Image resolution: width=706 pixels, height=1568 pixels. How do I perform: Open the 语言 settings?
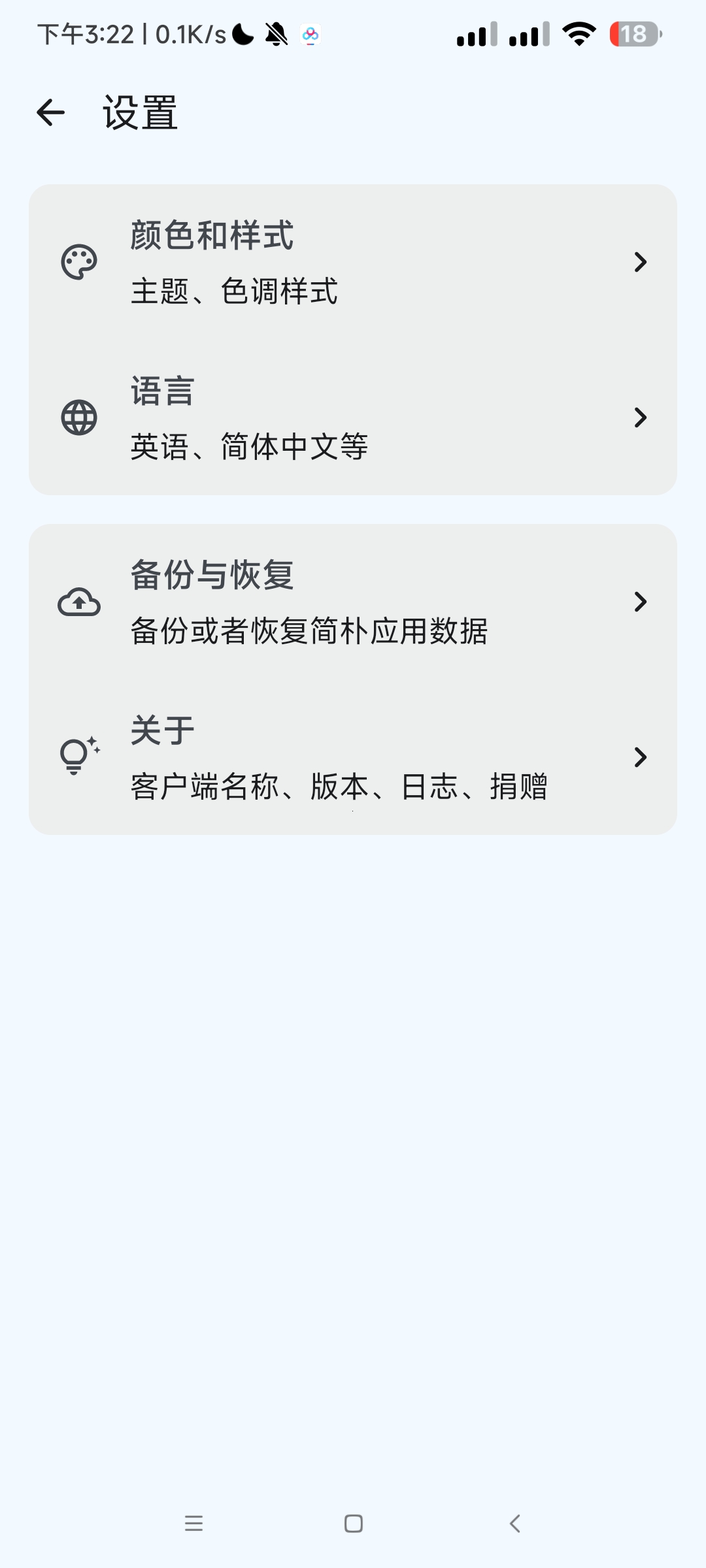pos(353,417)
